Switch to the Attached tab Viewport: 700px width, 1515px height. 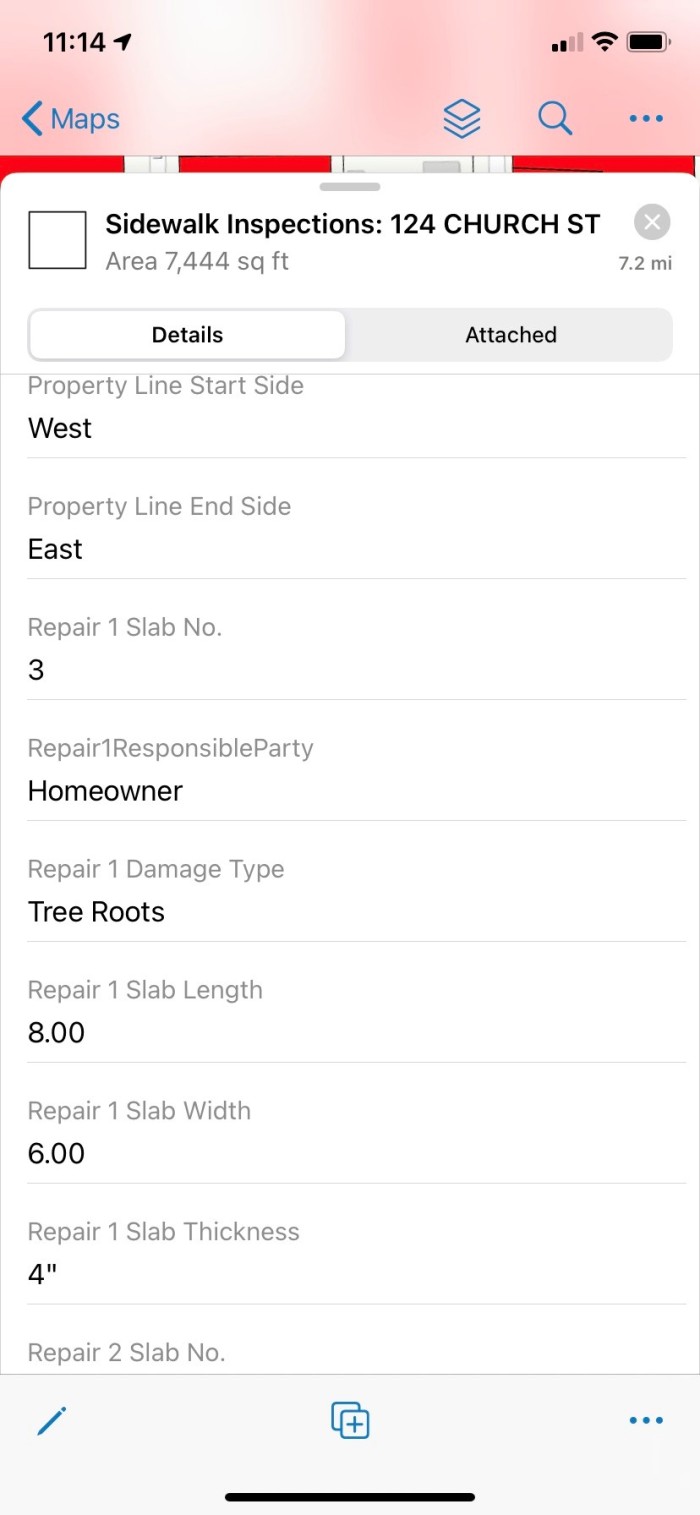511,335
